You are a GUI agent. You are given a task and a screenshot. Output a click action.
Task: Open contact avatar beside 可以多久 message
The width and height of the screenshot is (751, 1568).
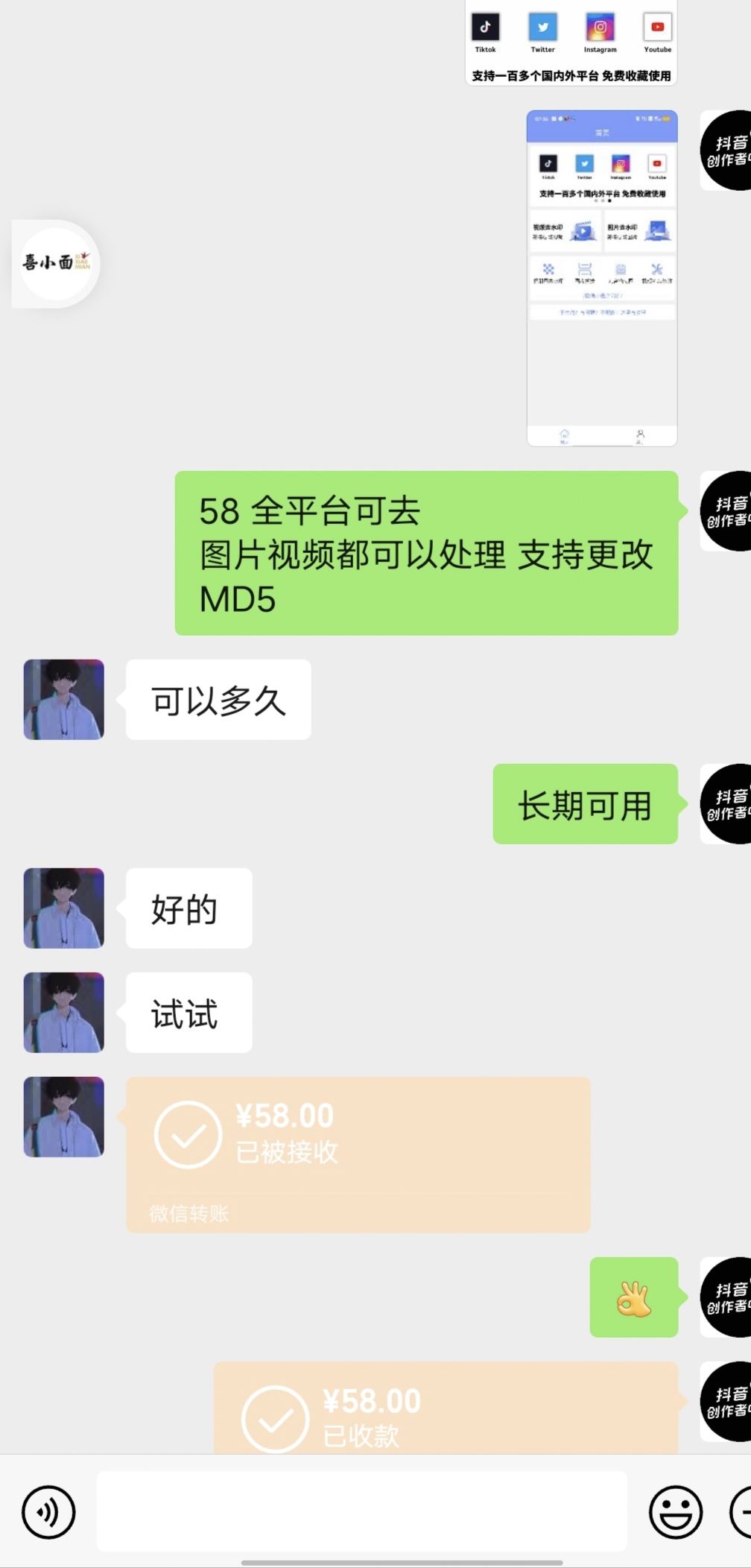(64, 699)
